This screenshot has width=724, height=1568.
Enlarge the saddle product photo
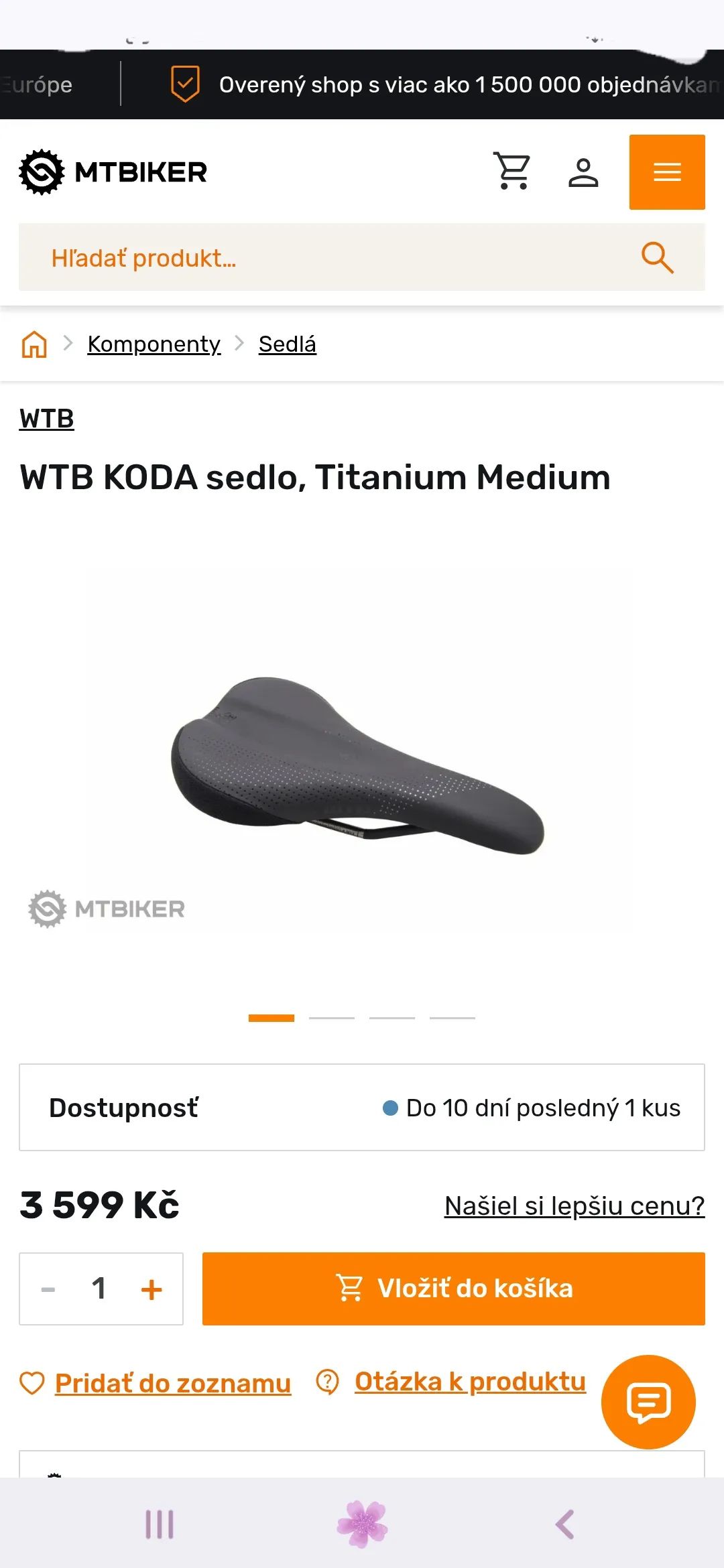click(359, 764)
